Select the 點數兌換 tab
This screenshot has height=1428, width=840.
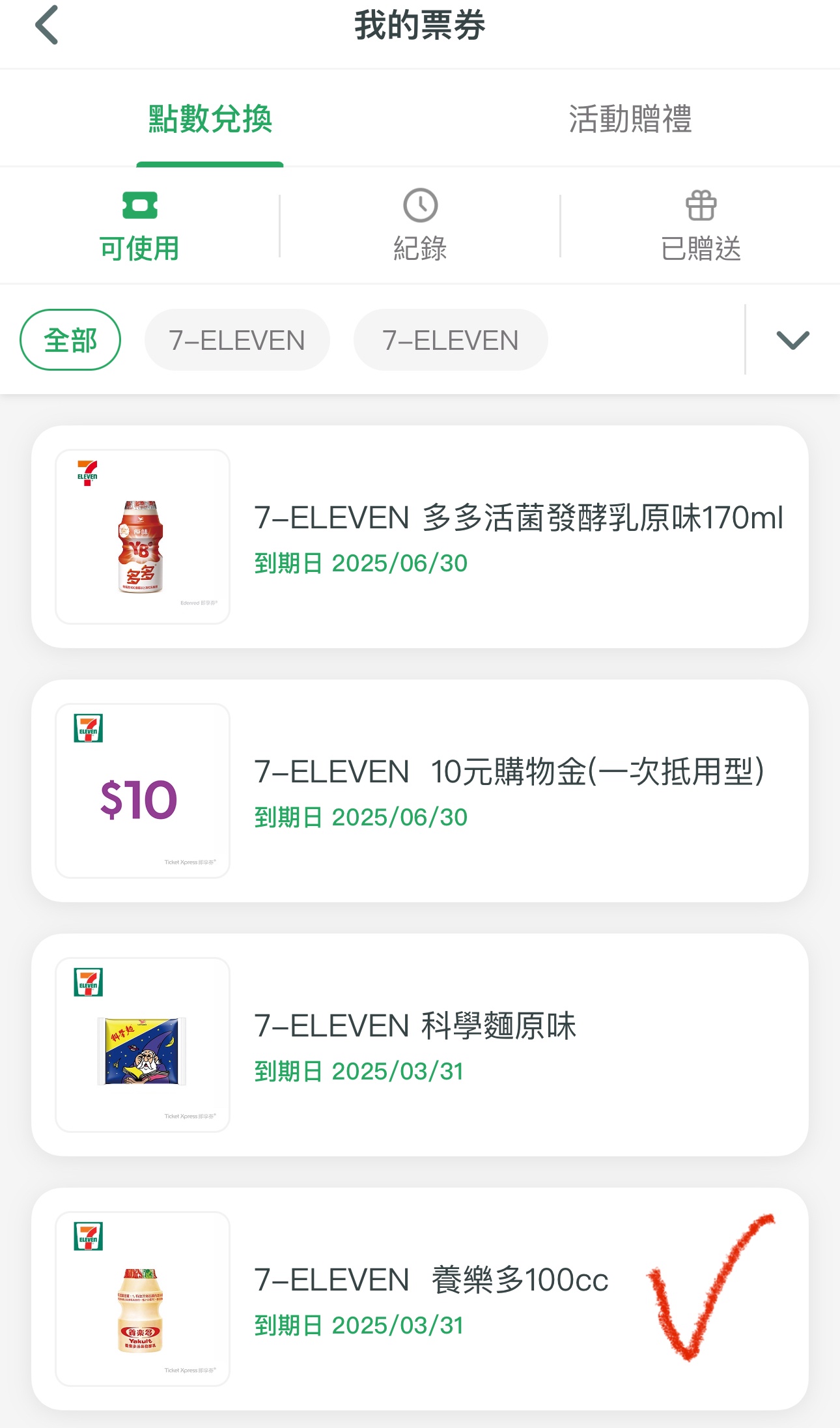tap(210, 119)
